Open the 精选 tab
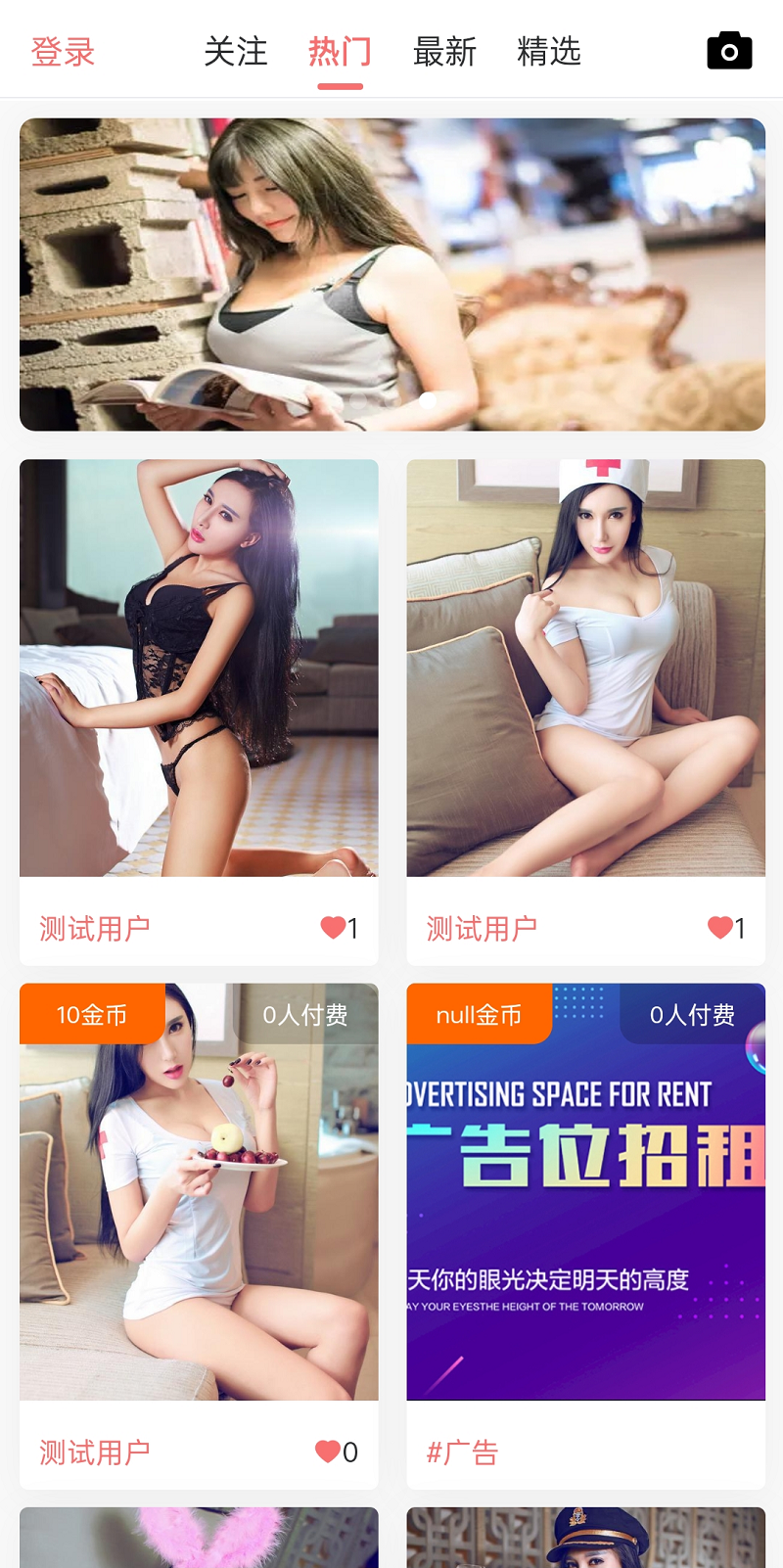This screenshot has width=783, height=1568. (x=549, y=52)
